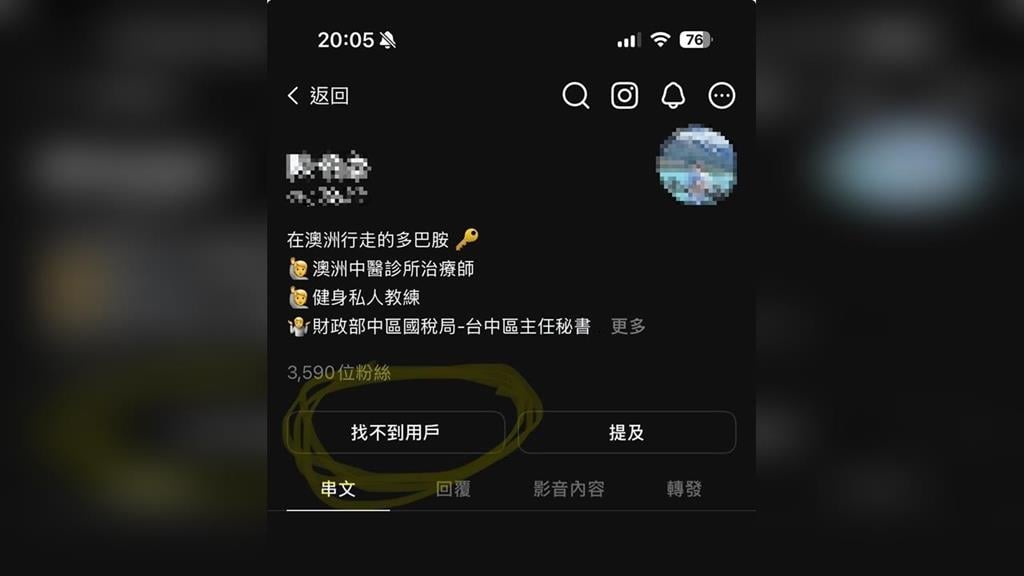Select the 轉發 tab

click(684, 489)
